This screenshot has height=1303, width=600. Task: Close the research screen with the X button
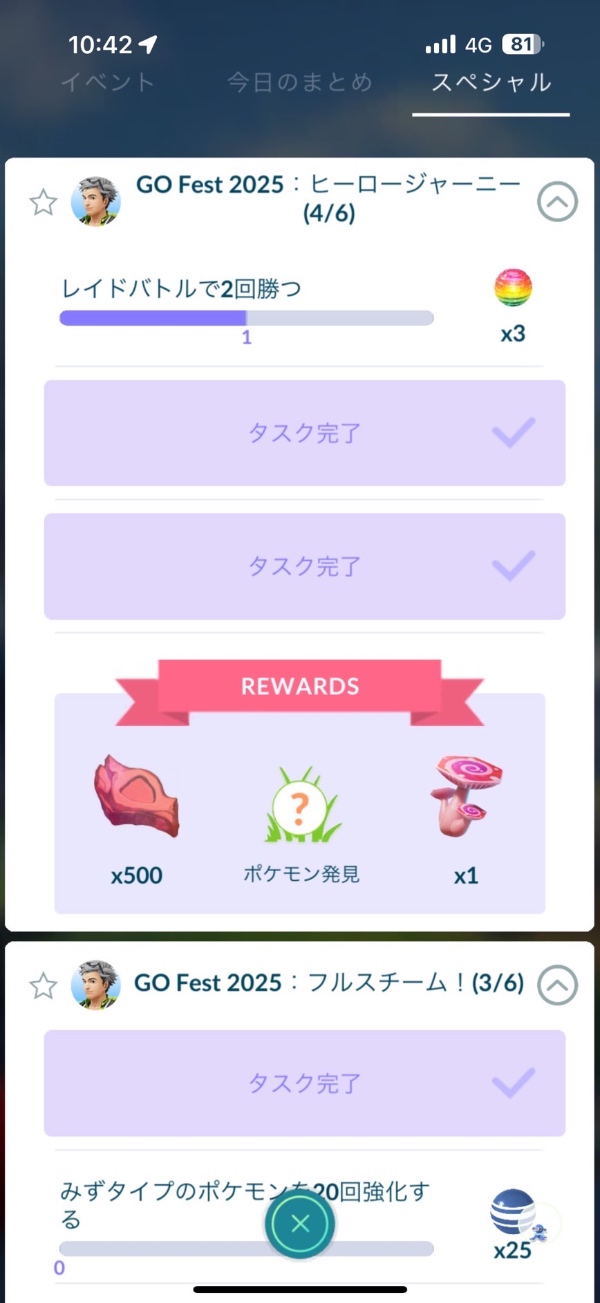click(x=300, y=1223)
